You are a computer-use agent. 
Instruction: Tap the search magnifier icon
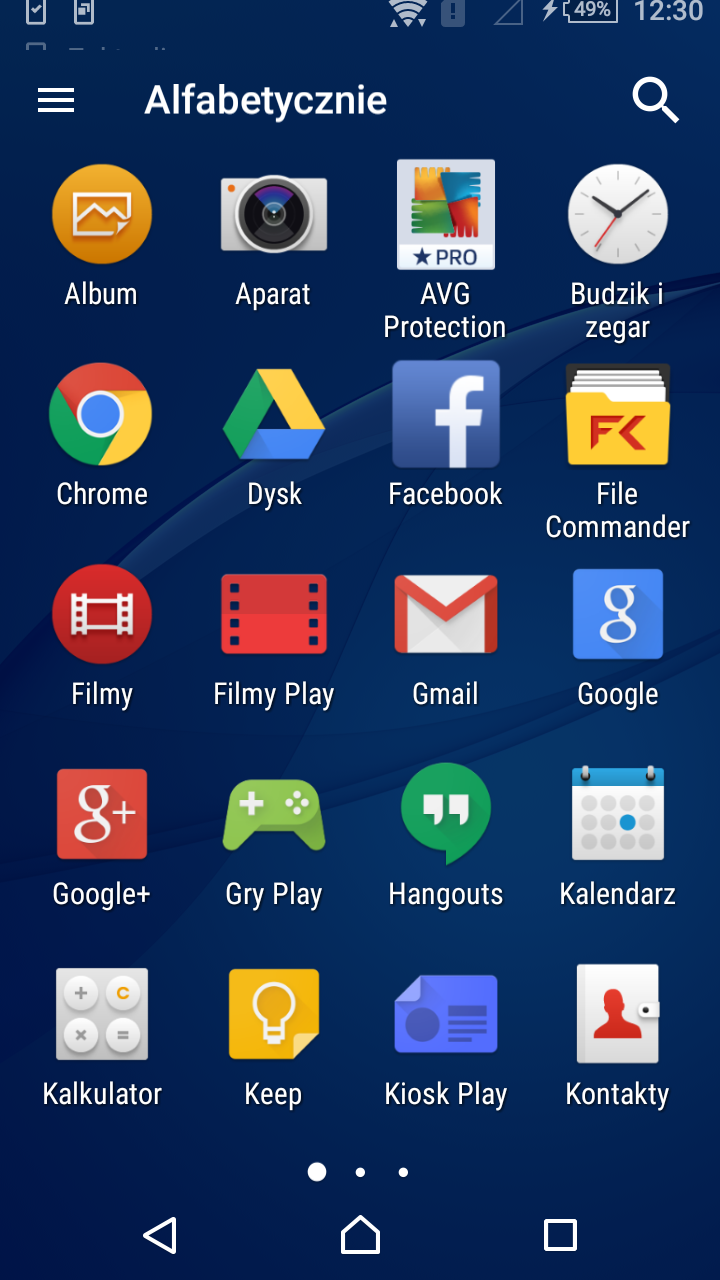pyautogui.click(x=656, y=100)
